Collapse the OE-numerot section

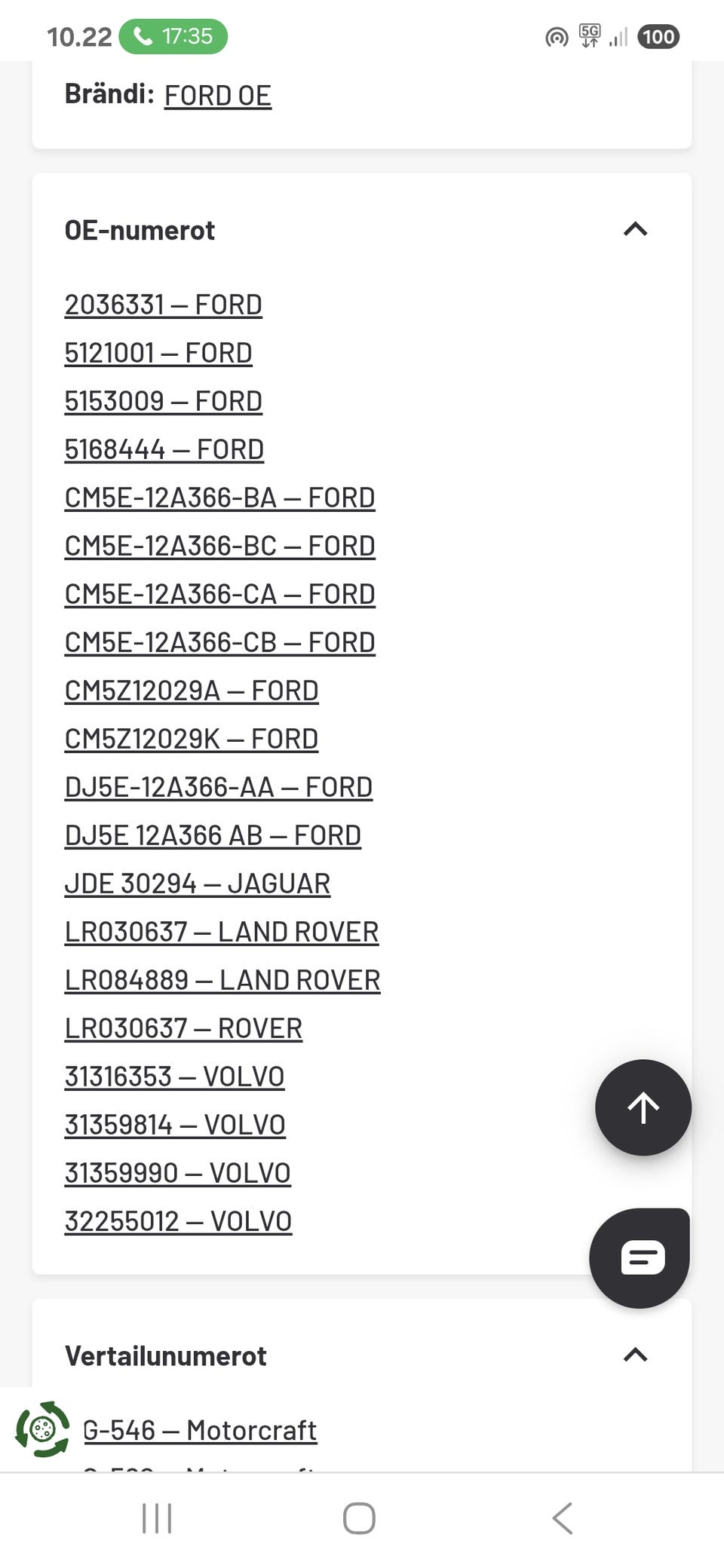tap(635, 229)
